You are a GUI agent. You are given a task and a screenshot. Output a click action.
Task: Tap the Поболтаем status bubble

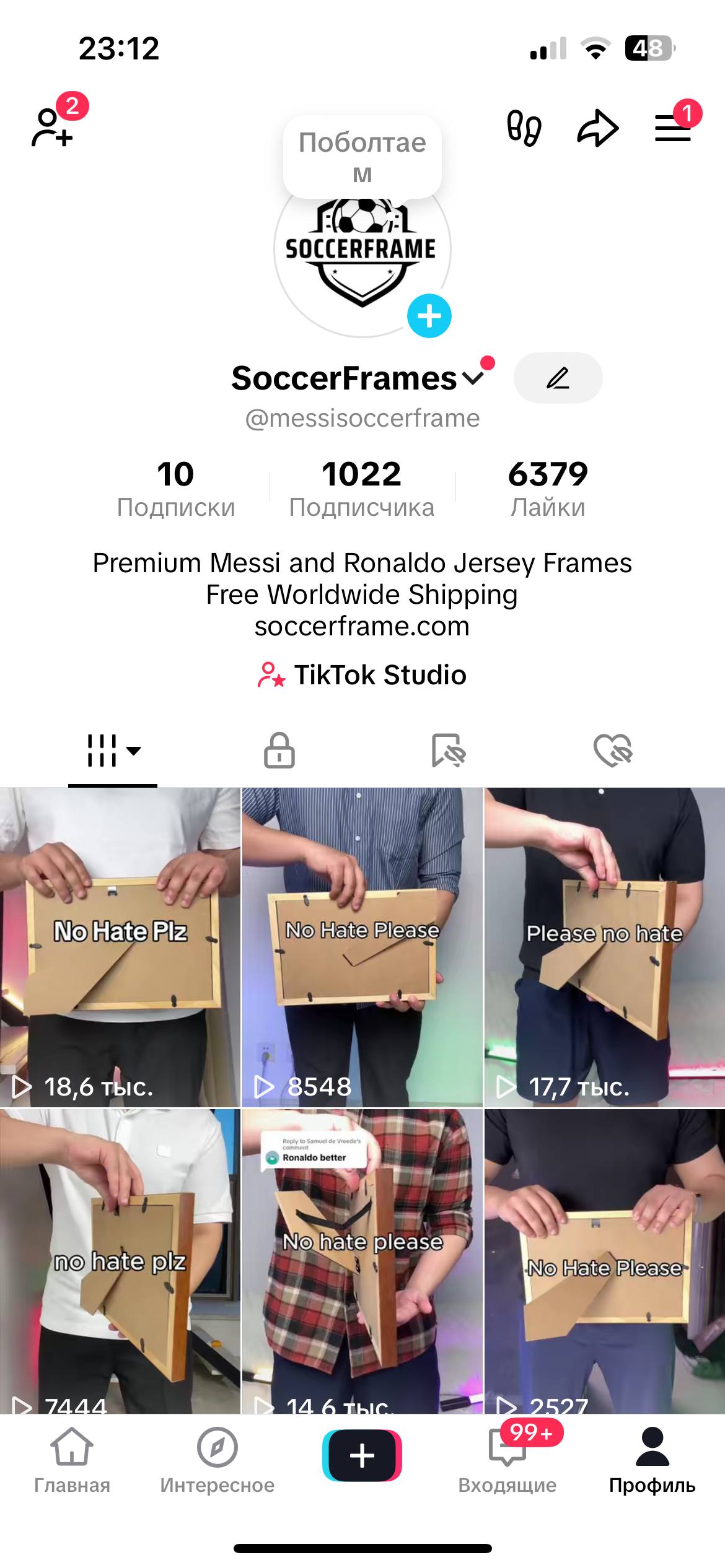pyautogui.click(x=362, y=157)
